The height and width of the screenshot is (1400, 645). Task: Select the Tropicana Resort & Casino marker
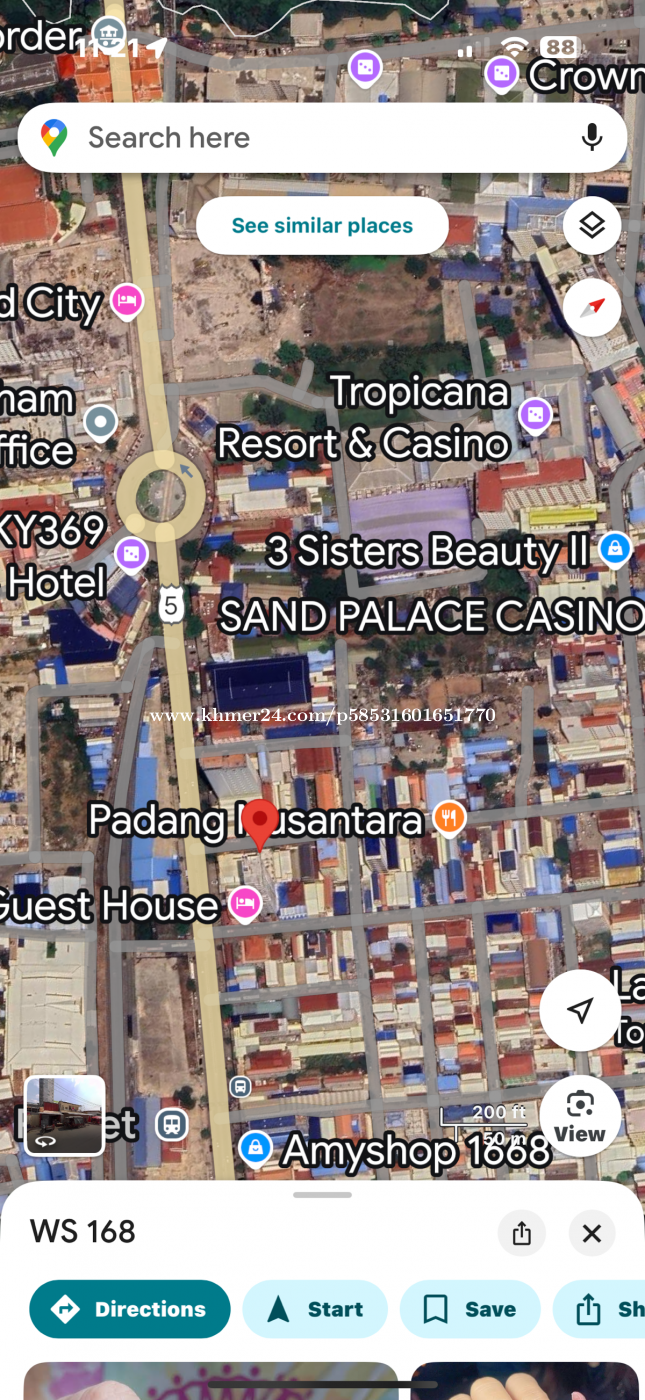coord(536,414)
